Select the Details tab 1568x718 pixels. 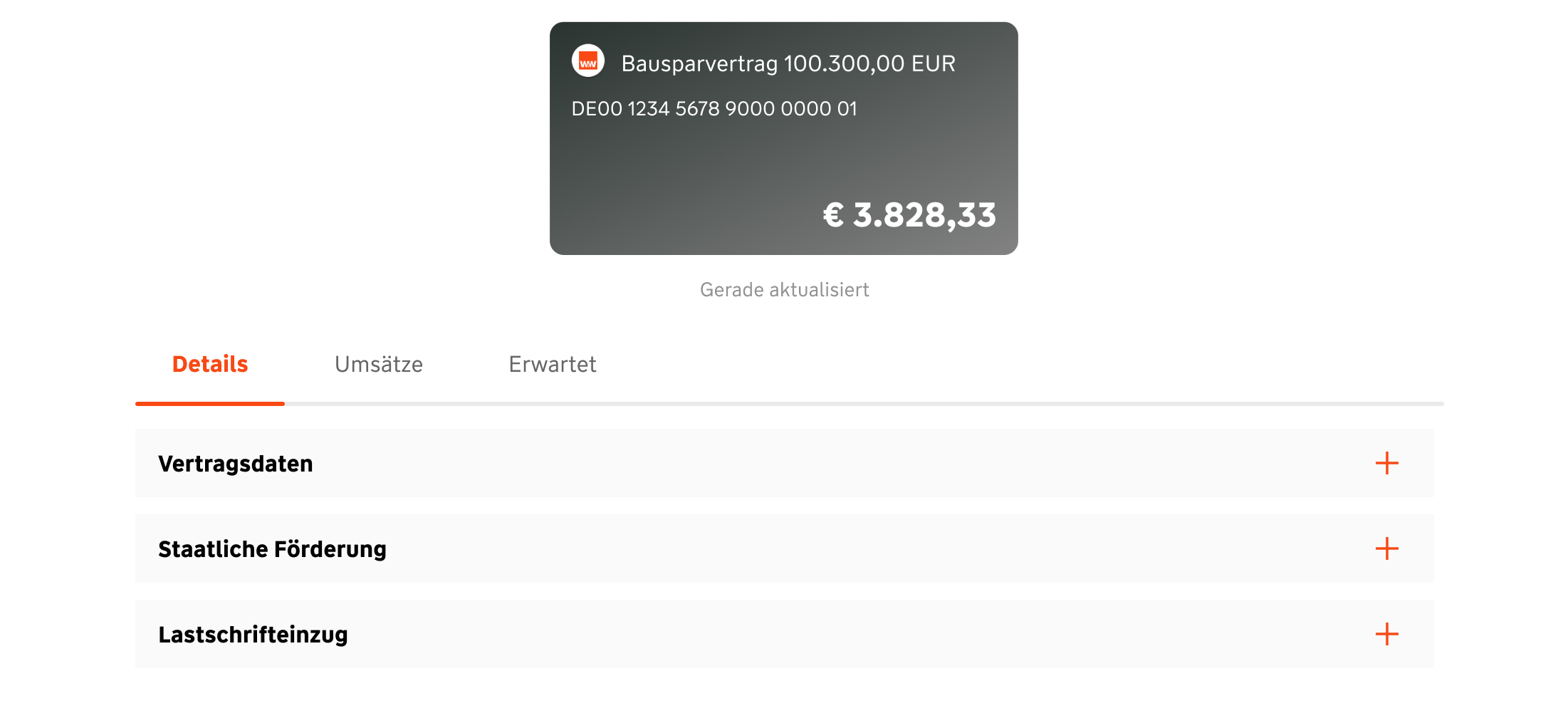click(x=210, y=365)
